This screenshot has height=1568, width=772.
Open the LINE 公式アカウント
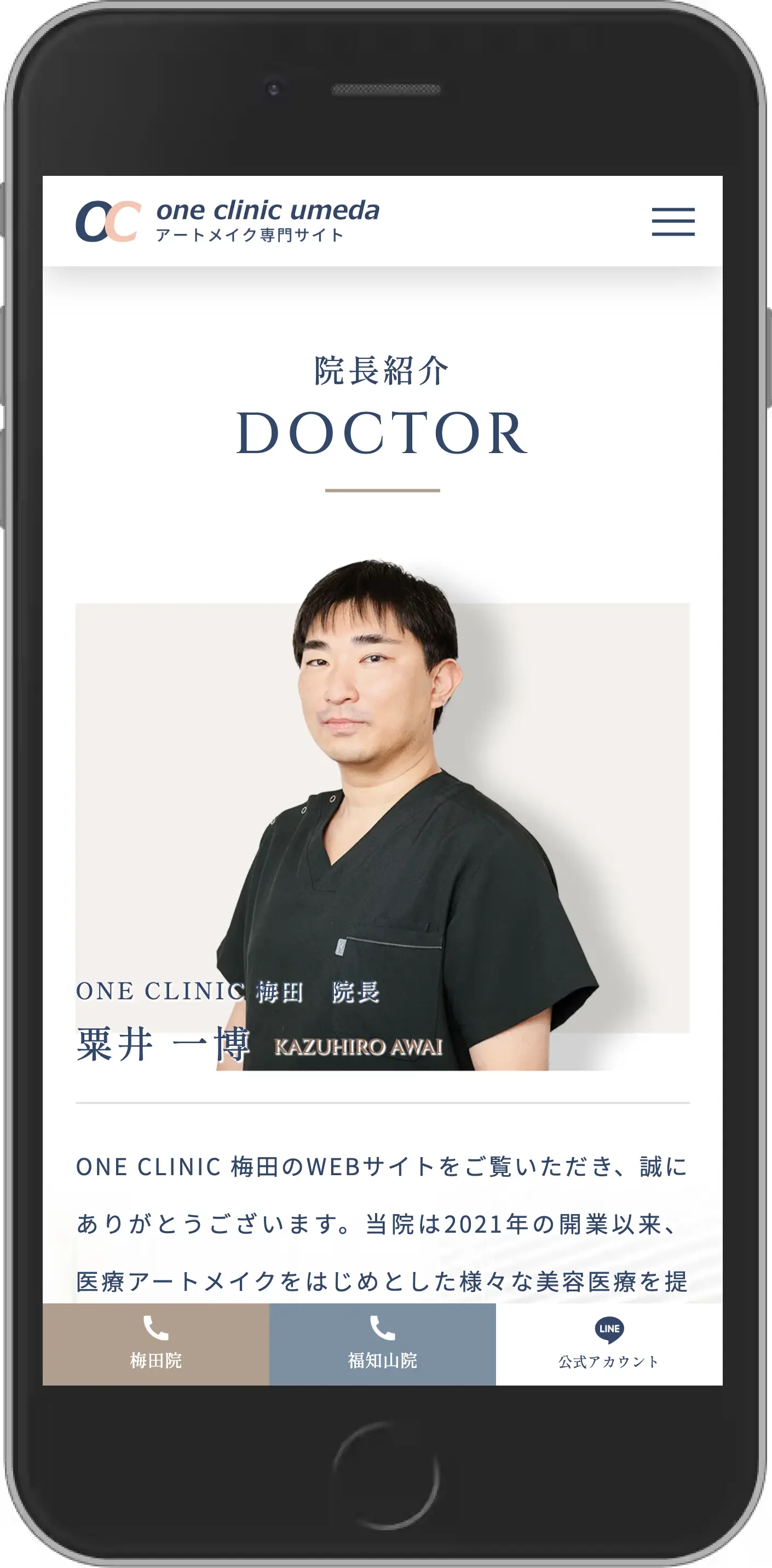coord(609,1343)
